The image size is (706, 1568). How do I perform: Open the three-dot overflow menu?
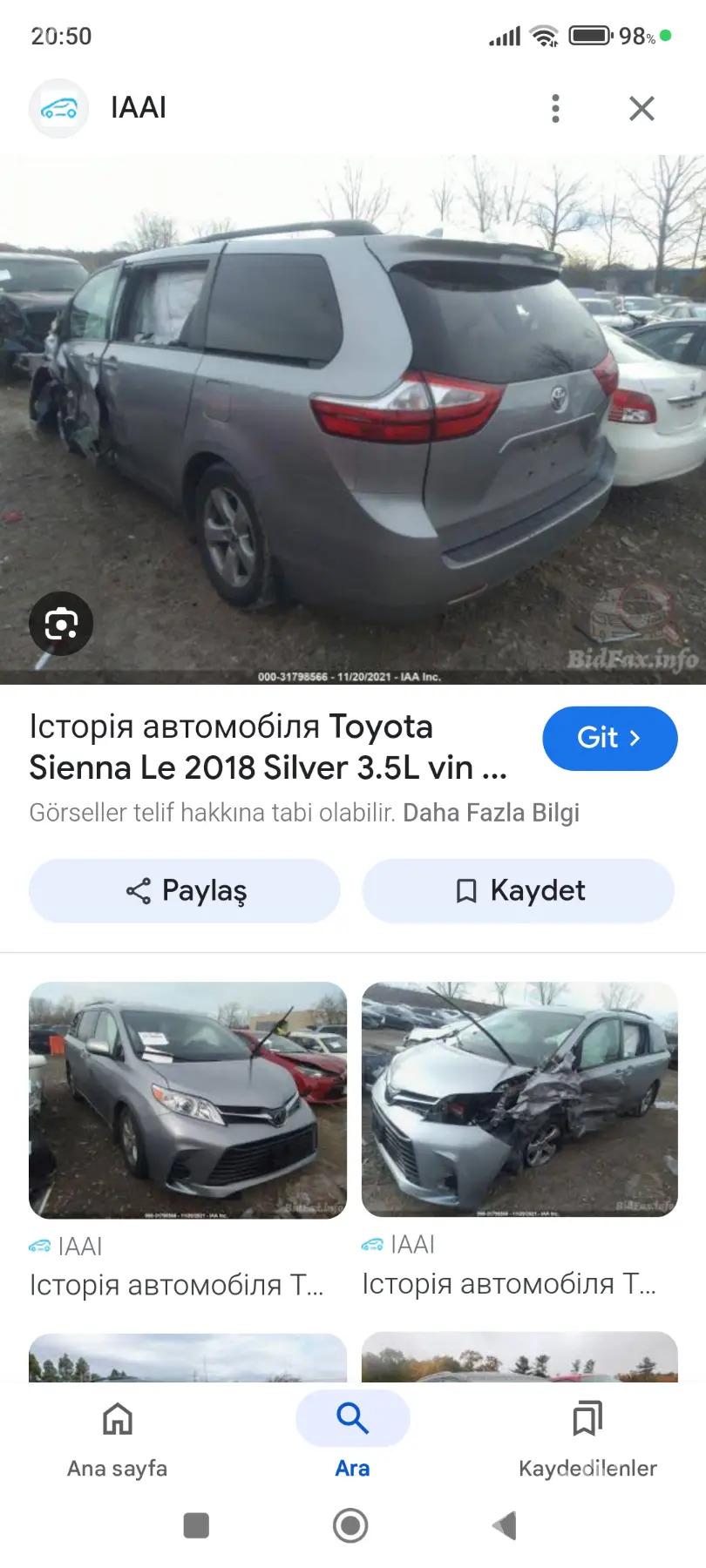click(x=555, y=107)
